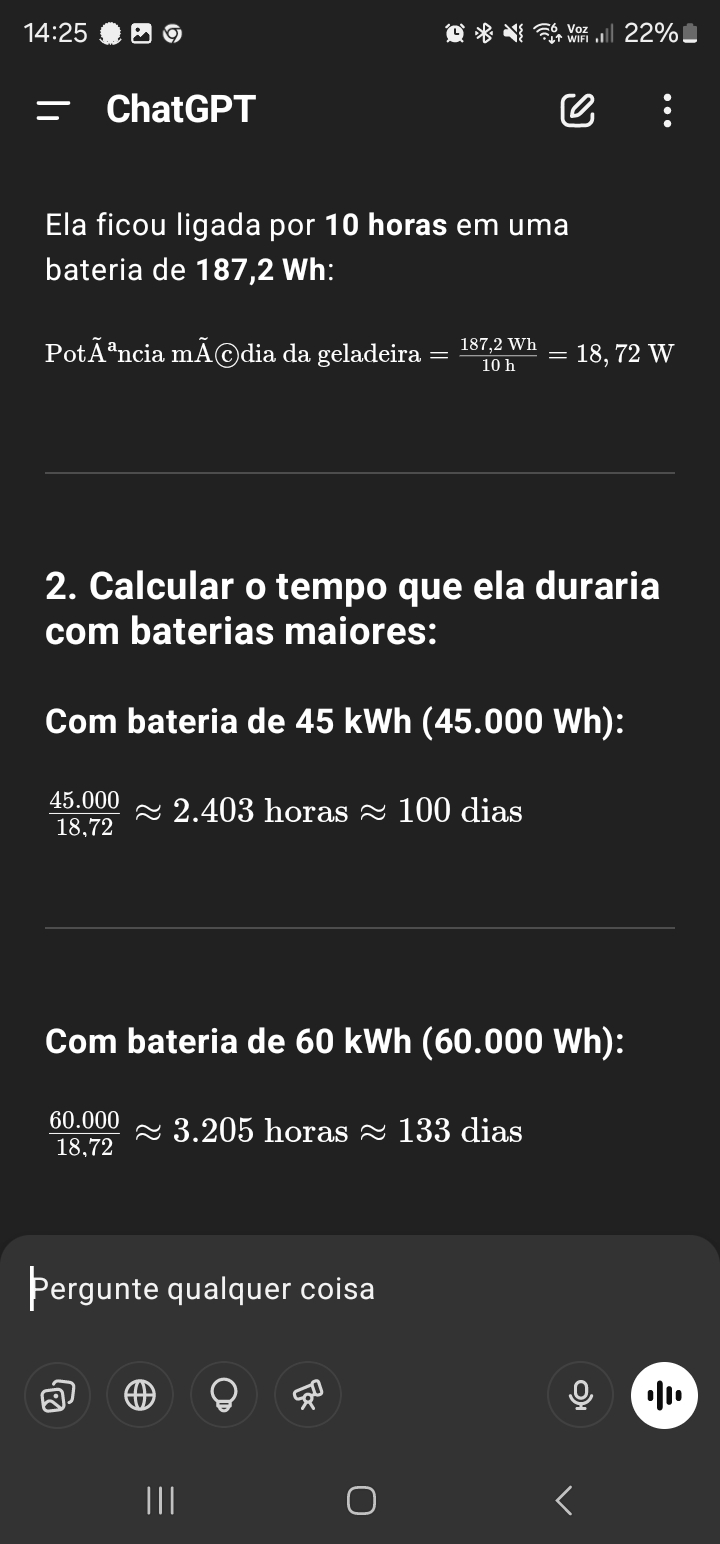Open the three-dot overflow menu

(668, 110)
